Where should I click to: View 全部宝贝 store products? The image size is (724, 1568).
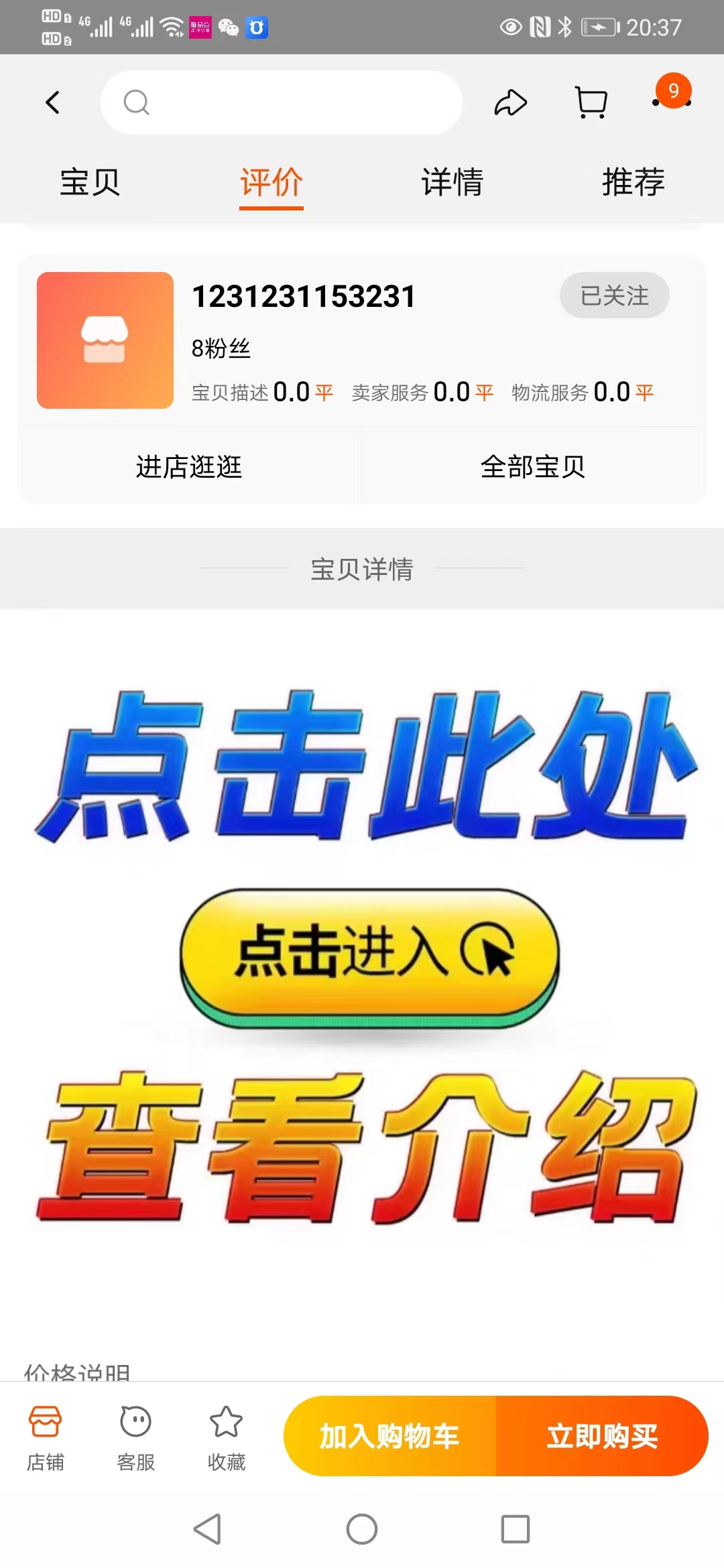534,467
